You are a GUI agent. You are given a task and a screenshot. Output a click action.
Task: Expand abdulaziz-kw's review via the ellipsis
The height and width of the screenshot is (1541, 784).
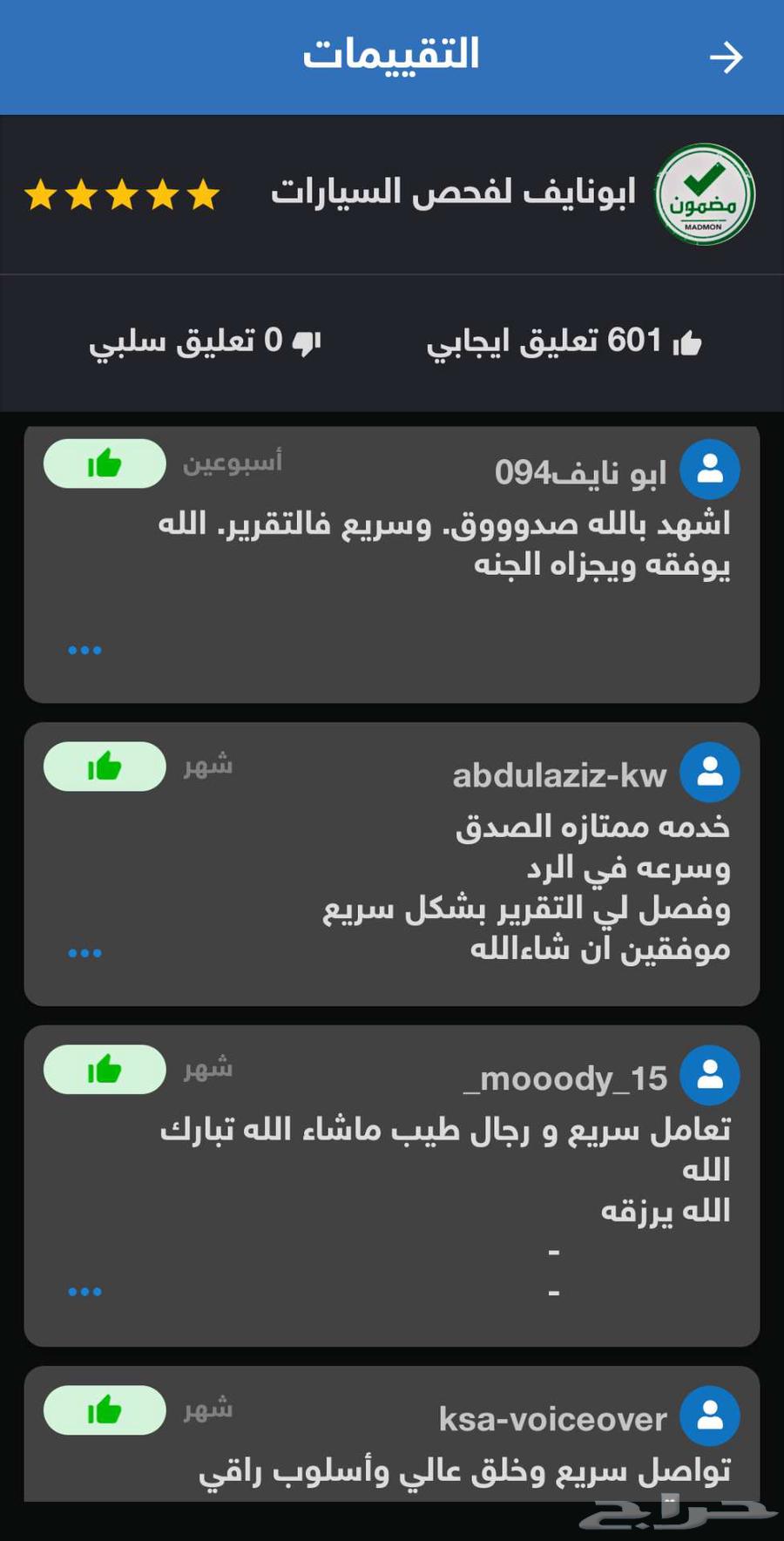click(x=83, y=951)
